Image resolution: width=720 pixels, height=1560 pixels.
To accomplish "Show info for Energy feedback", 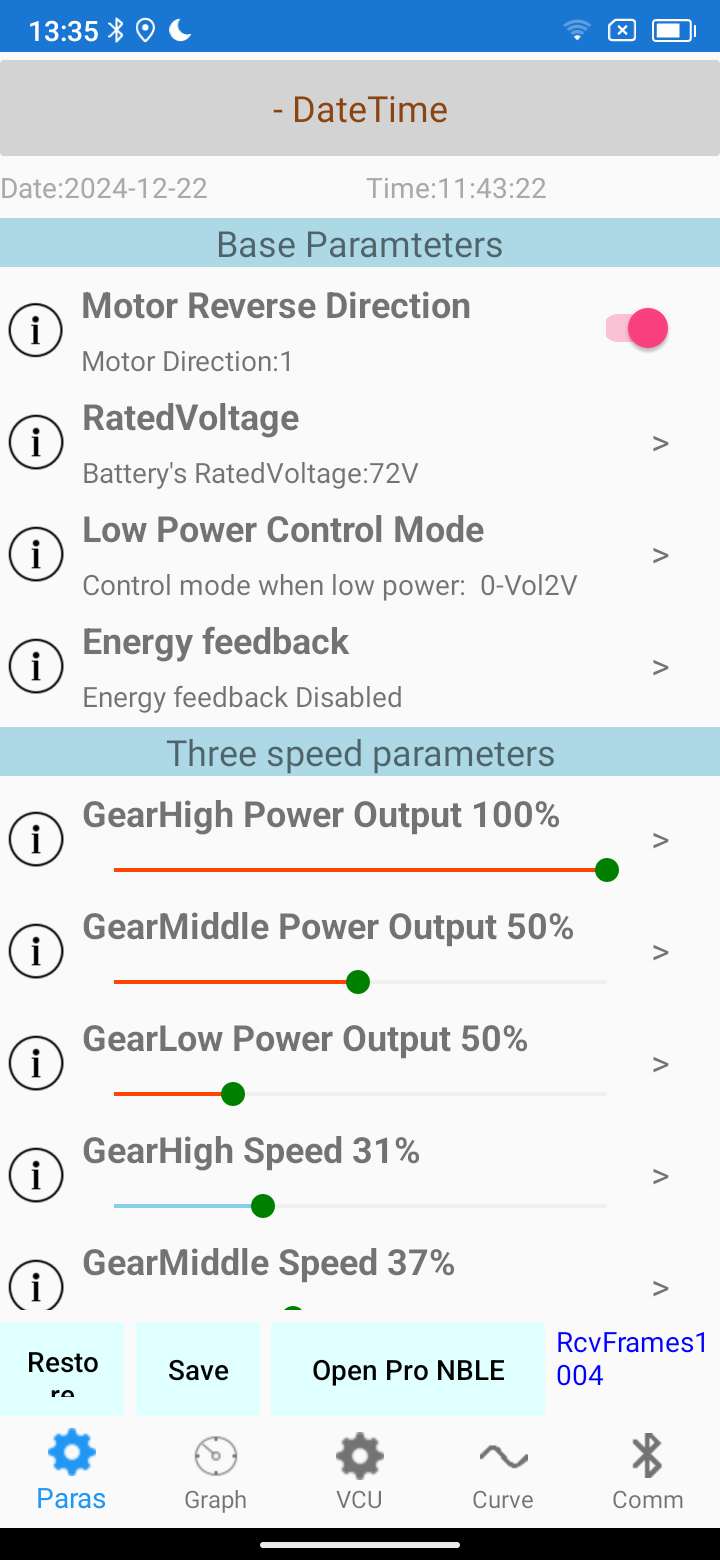I will [36, 665].
